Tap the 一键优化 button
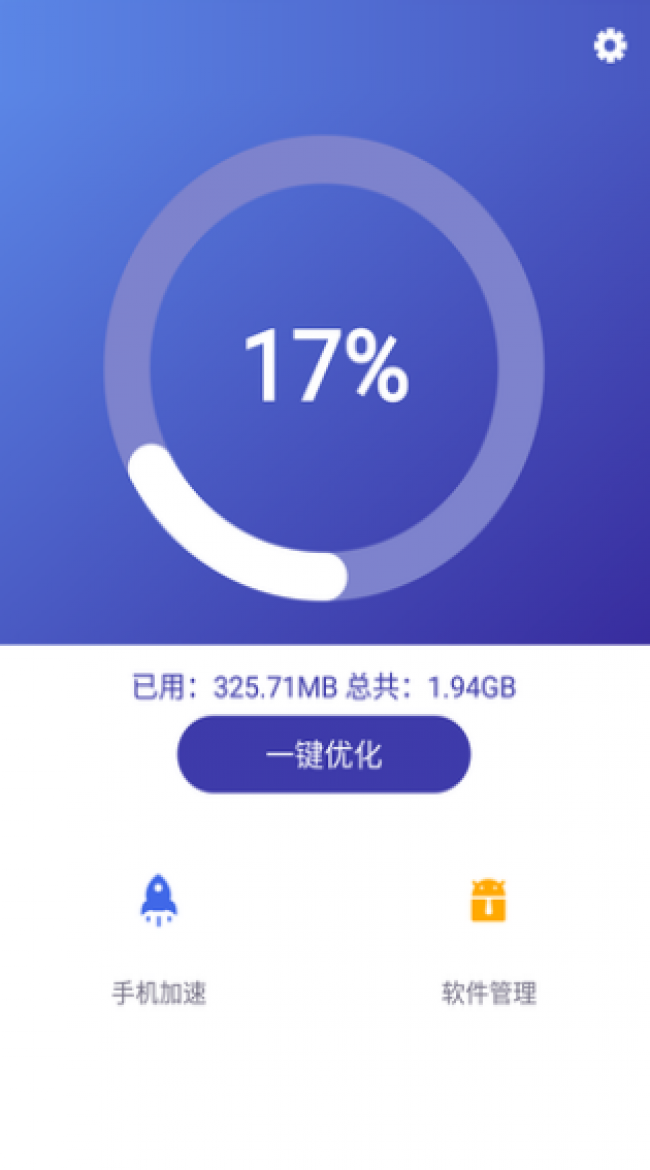 324,754
